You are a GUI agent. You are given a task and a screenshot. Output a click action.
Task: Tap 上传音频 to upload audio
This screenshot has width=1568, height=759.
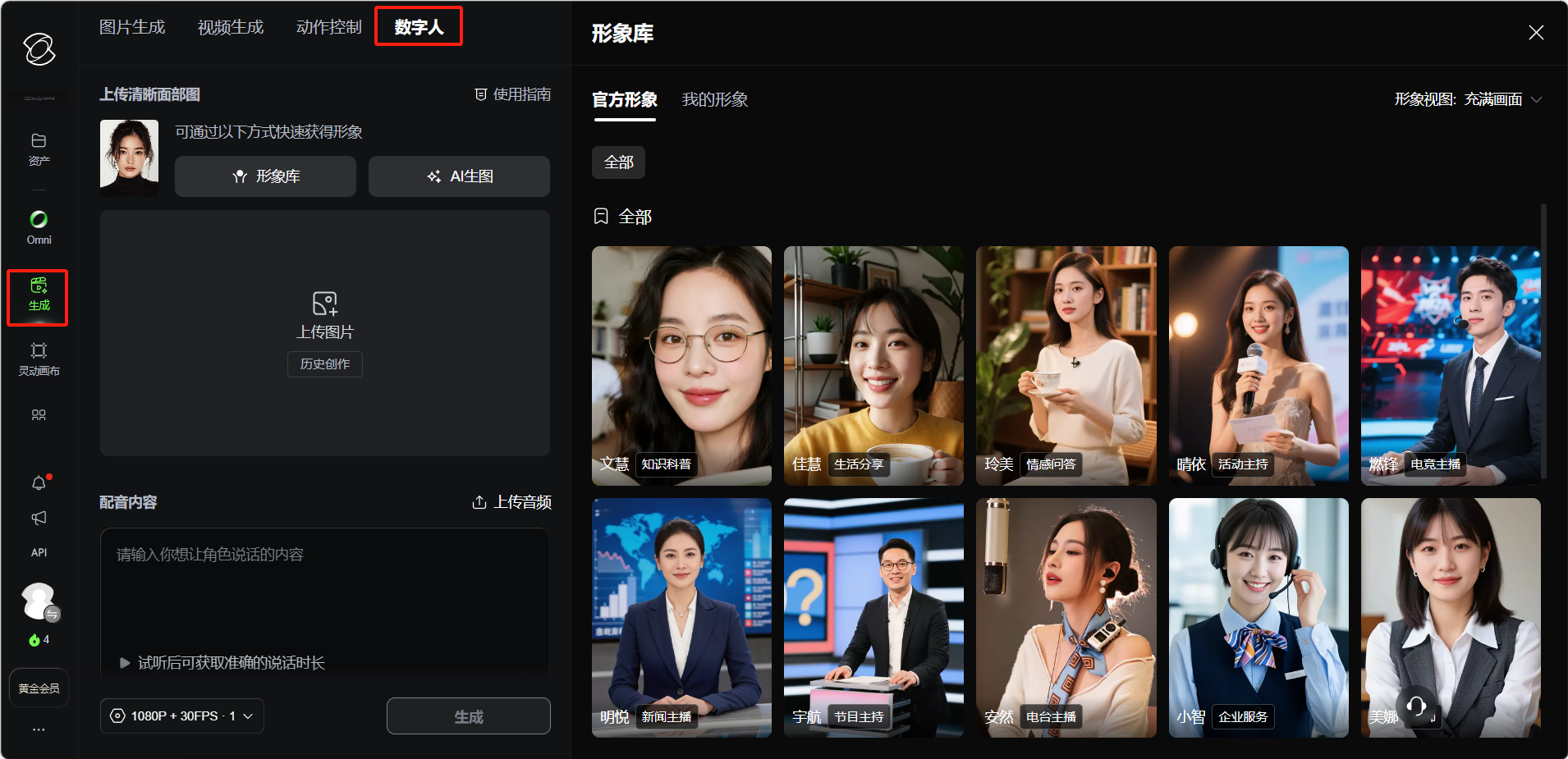point(511,502)
